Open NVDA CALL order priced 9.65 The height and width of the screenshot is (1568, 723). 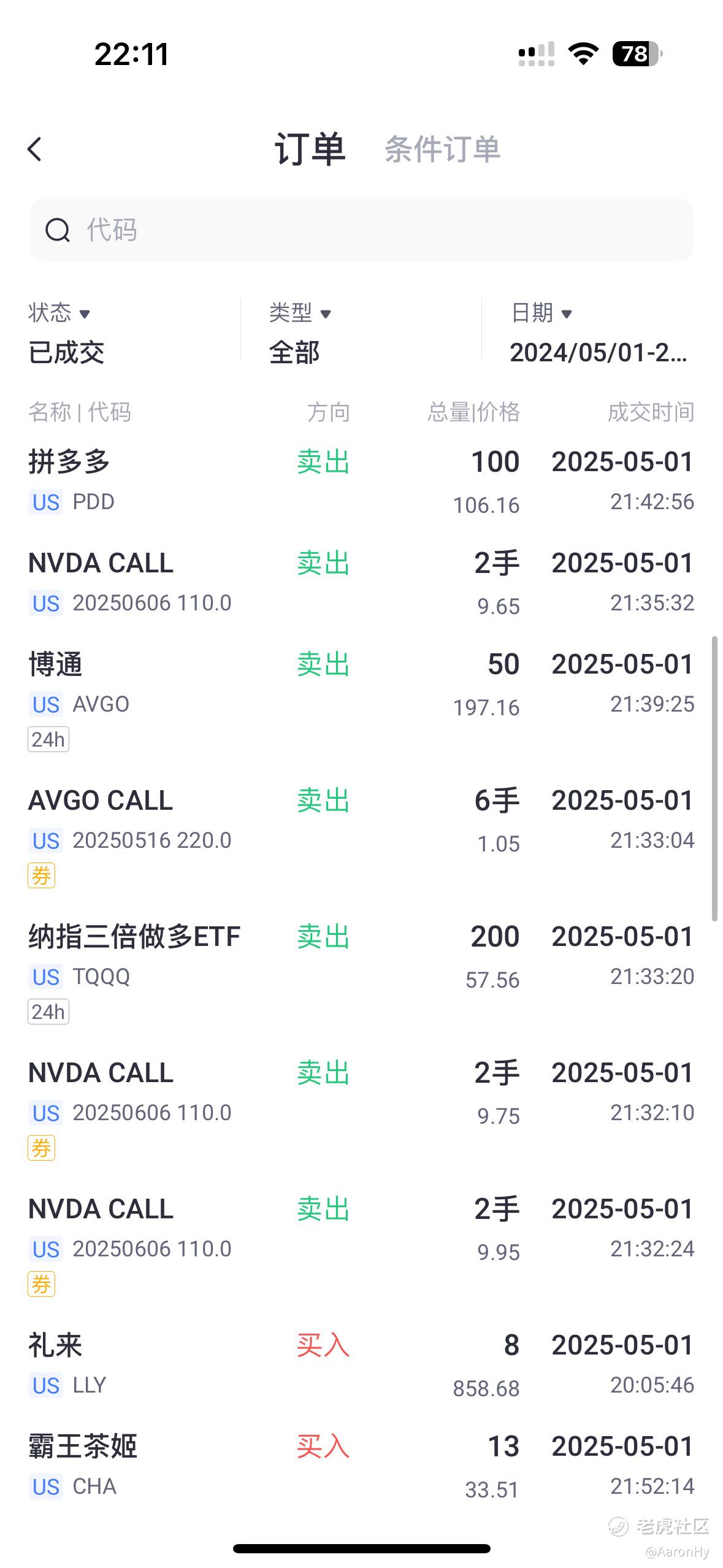361,583
